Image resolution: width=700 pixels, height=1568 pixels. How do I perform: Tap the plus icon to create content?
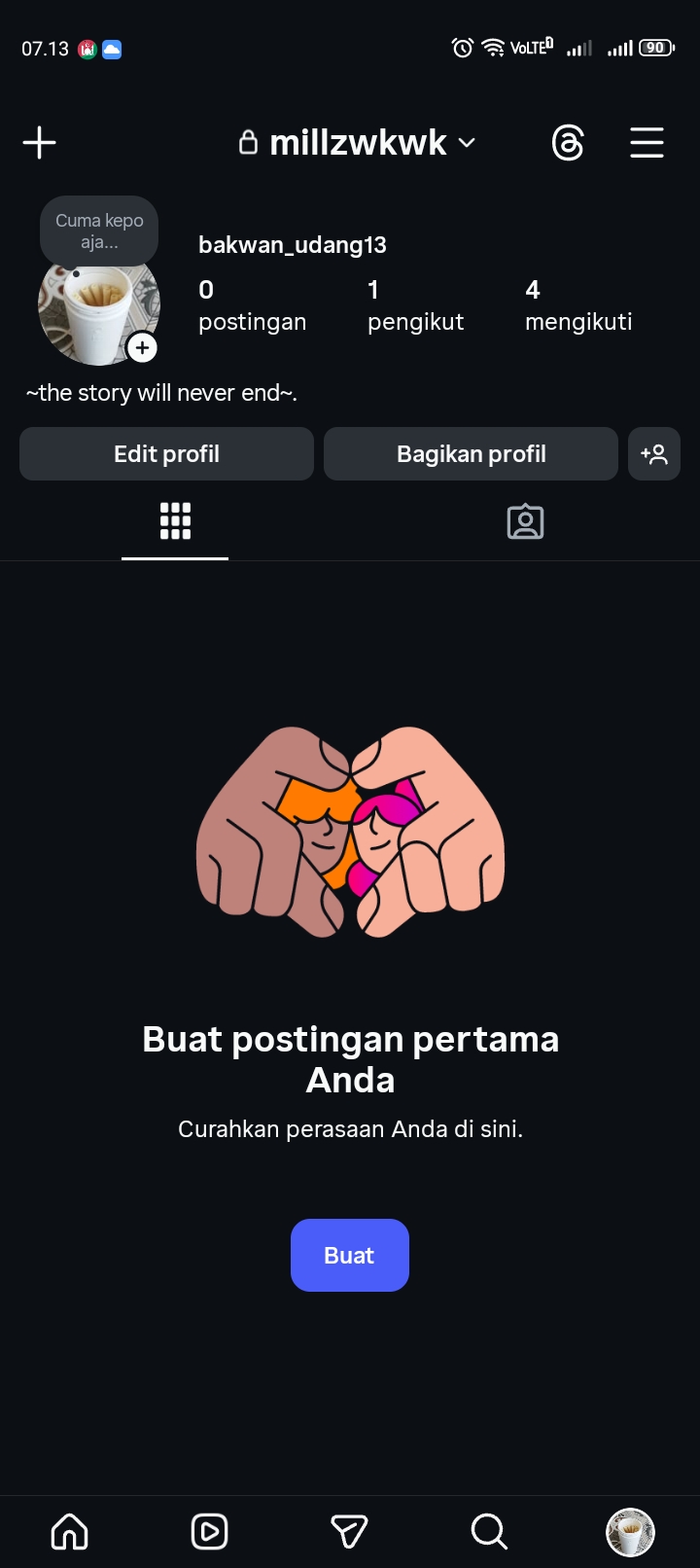point(40,143)
